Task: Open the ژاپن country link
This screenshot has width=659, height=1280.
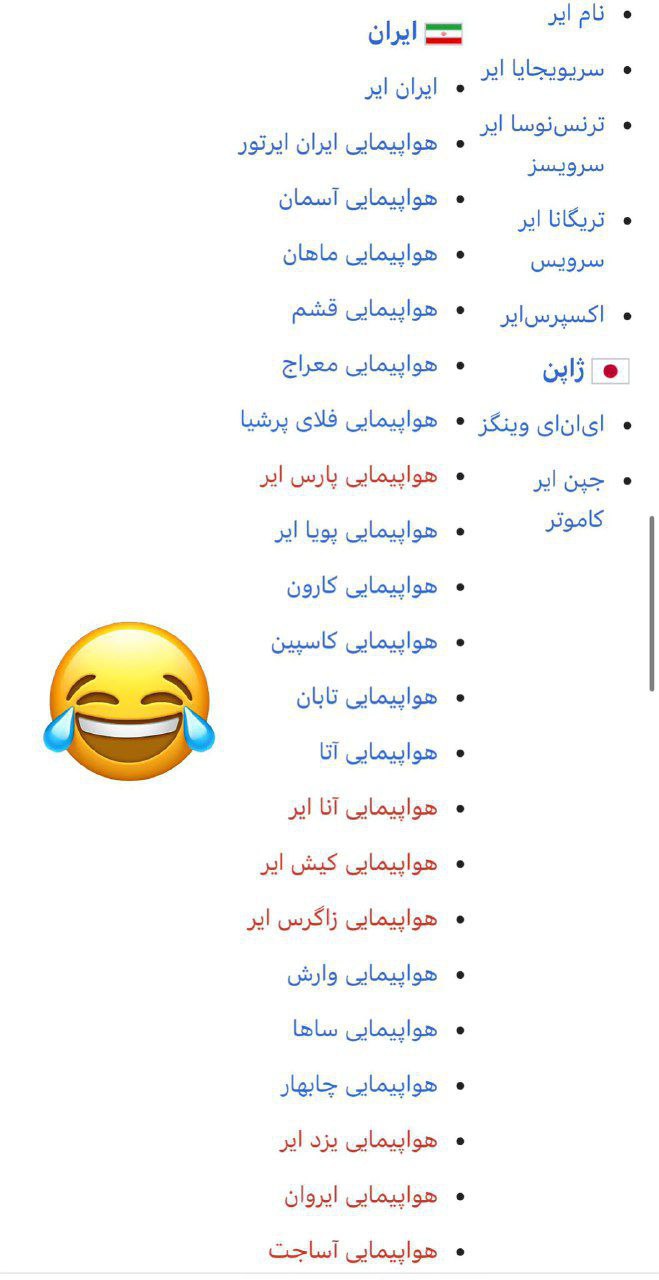Action: pos(564,371)
